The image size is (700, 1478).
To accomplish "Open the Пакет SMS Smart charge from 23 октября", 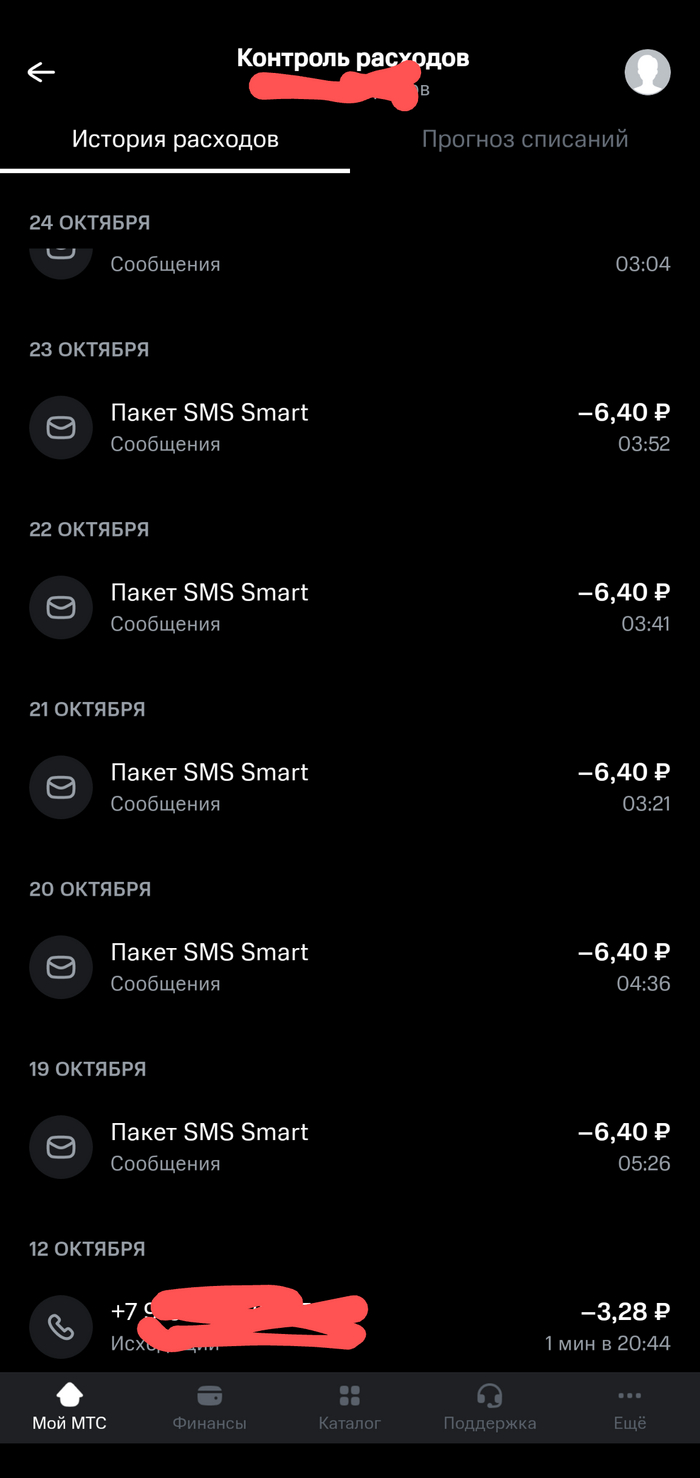I will pos(350,427).
